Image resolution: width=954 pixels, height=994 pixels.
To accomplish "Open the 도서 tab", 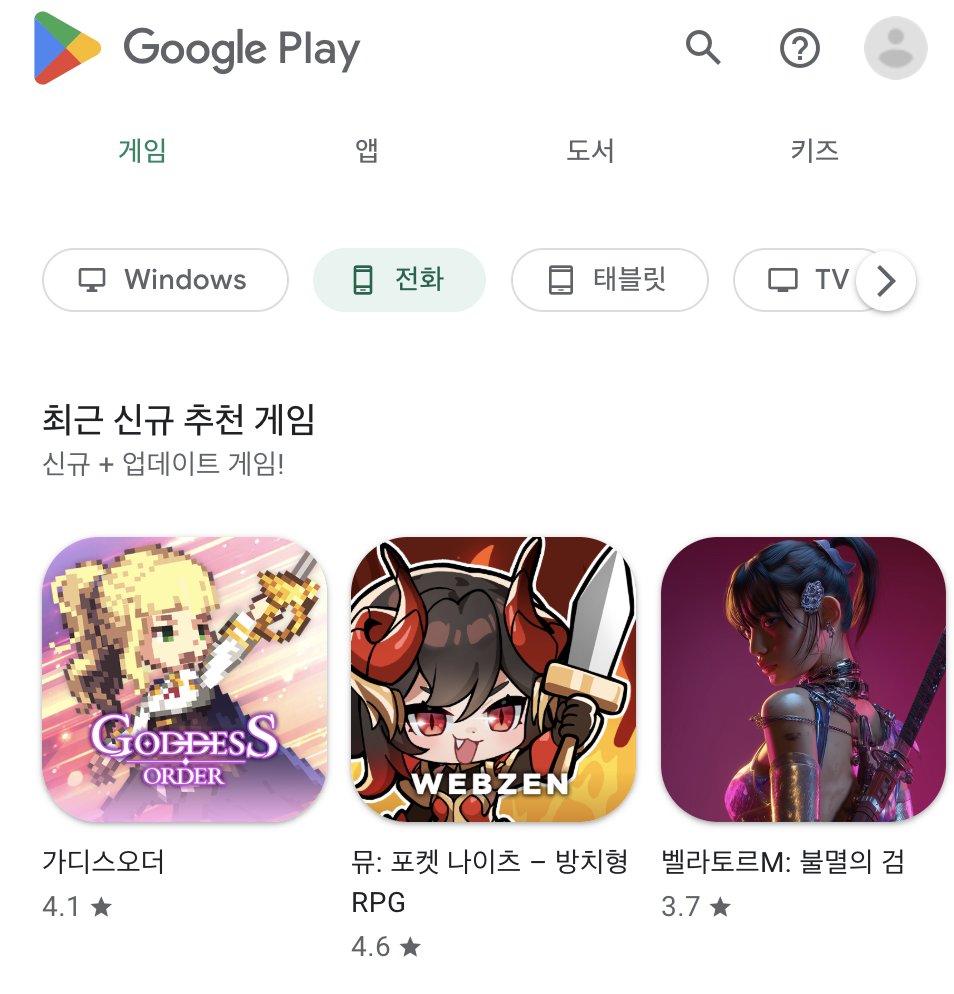I will coord(590,150).
